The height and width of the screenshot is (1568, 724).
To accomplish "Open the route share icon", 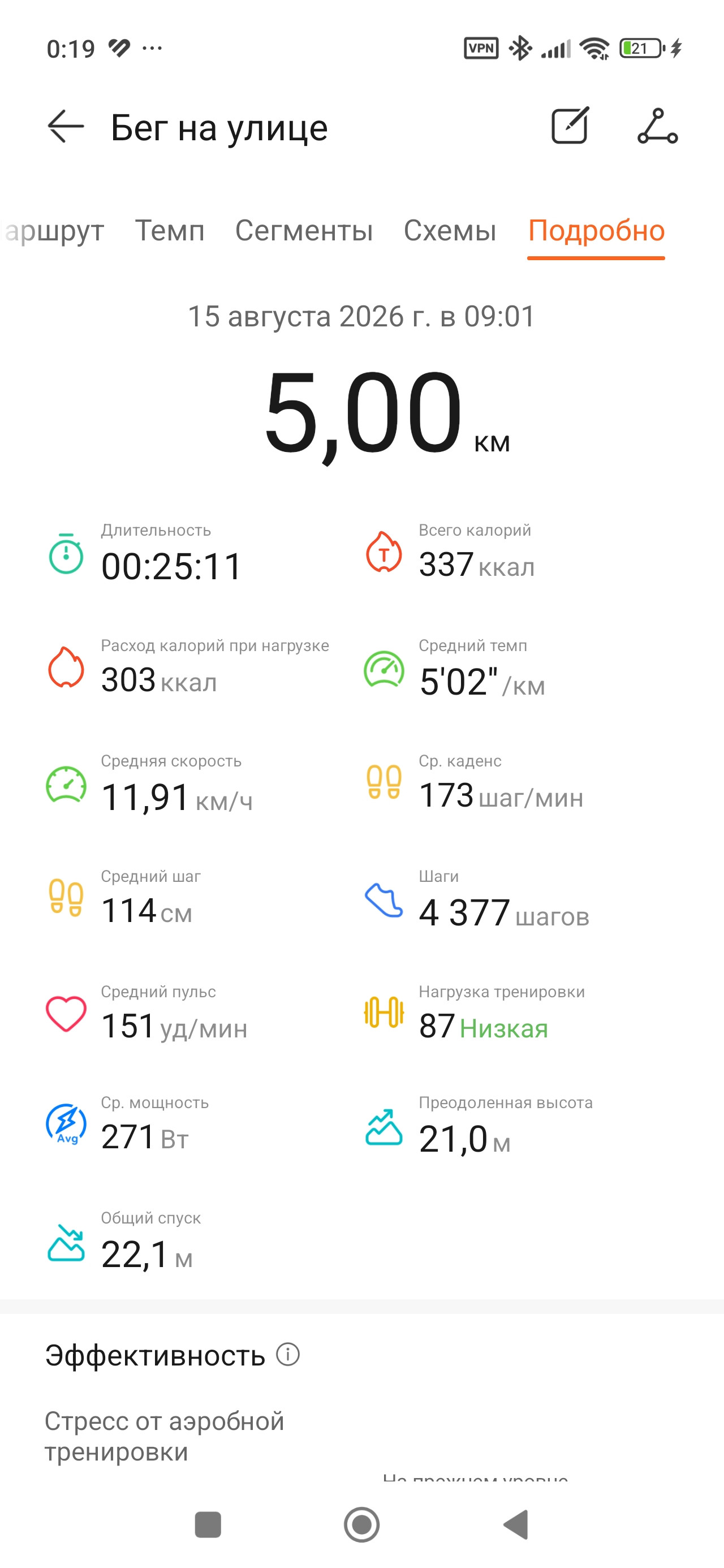I will 657,126.
